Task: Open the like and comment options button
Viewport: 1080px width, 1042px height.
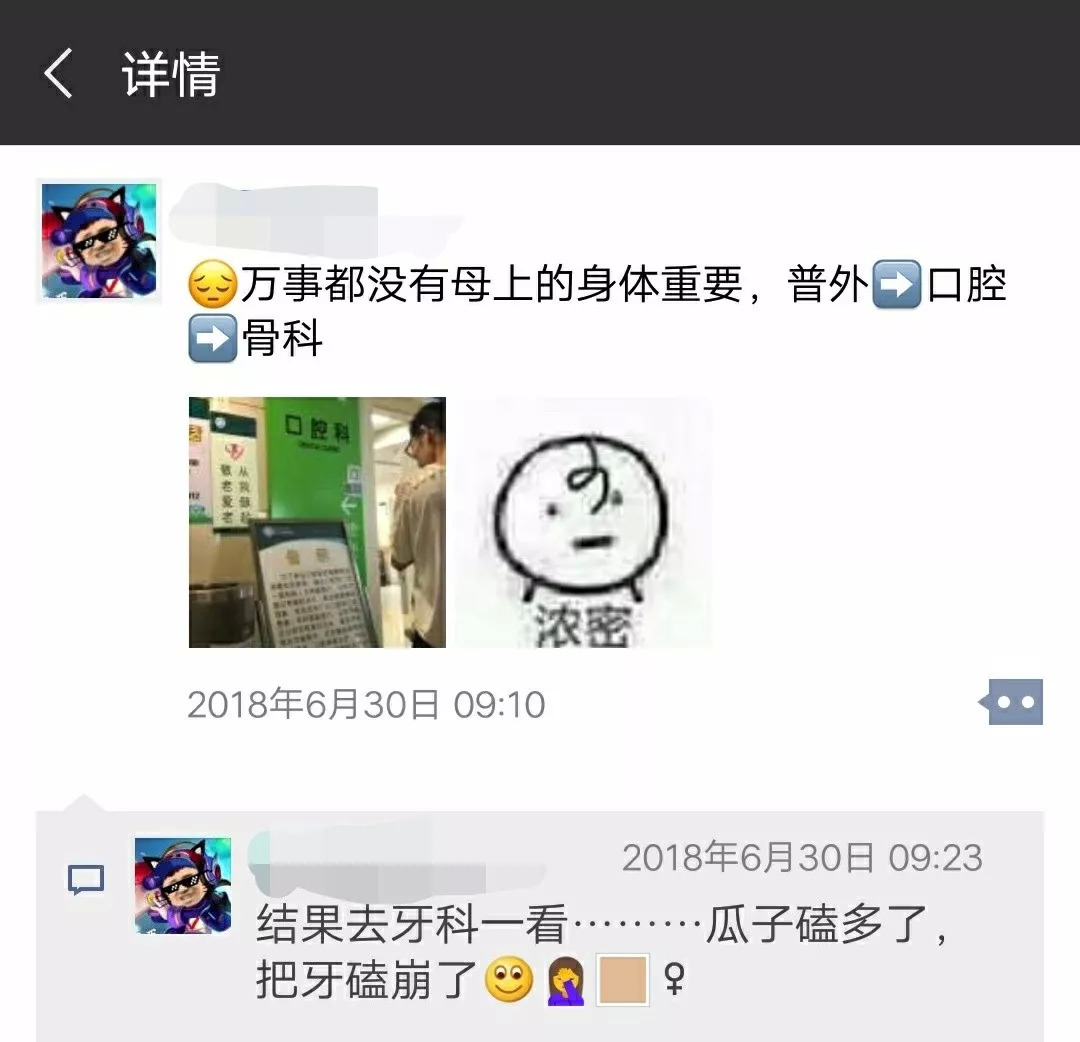Action: tap(1013, 703)
